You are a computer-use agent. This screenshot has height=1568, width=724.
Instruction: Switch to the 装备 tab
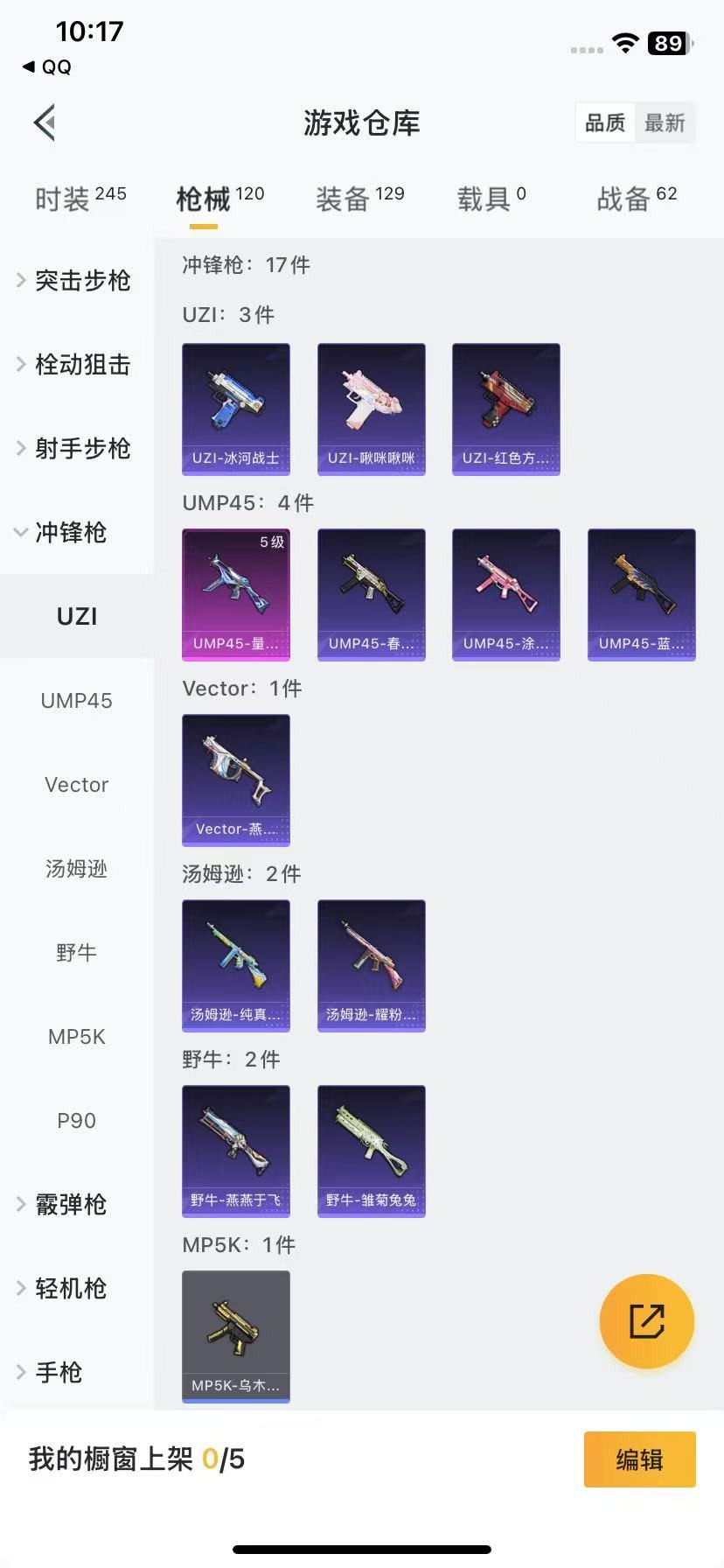359,199
